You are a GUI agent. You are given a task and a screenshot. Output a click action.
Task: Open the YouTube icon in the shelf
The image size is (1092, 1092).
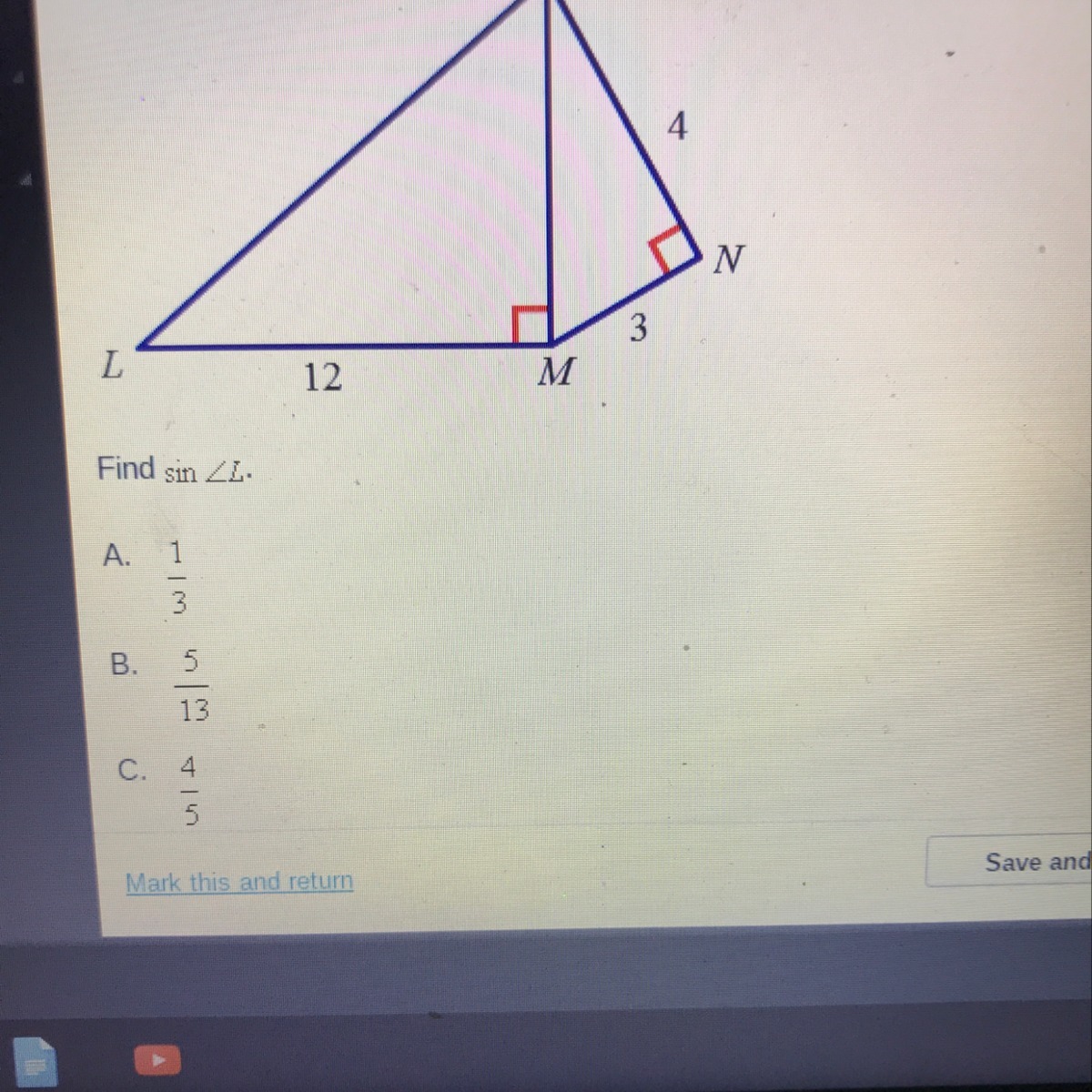click(157, 1060)
